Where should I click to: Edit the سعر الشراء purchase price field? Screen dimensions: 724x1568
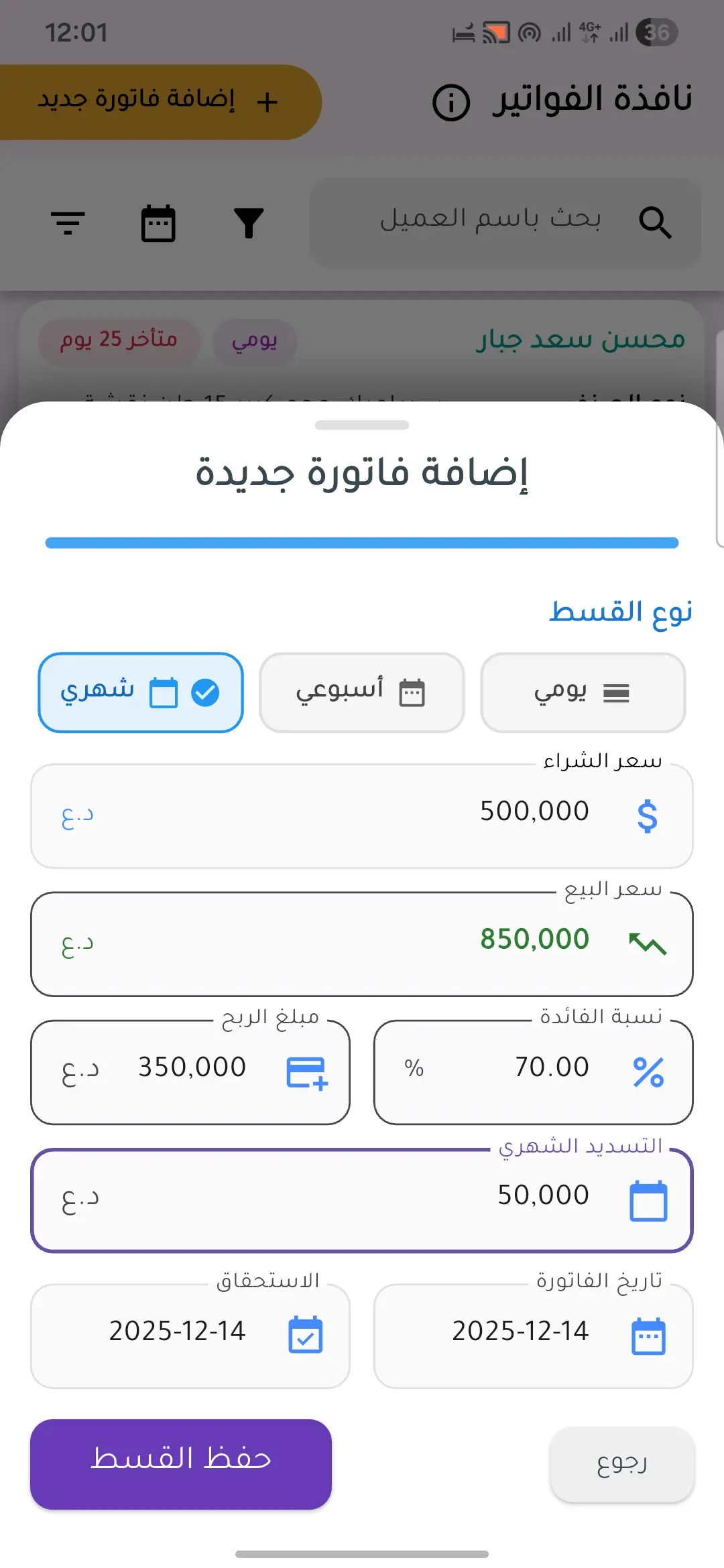coord(362,815)
